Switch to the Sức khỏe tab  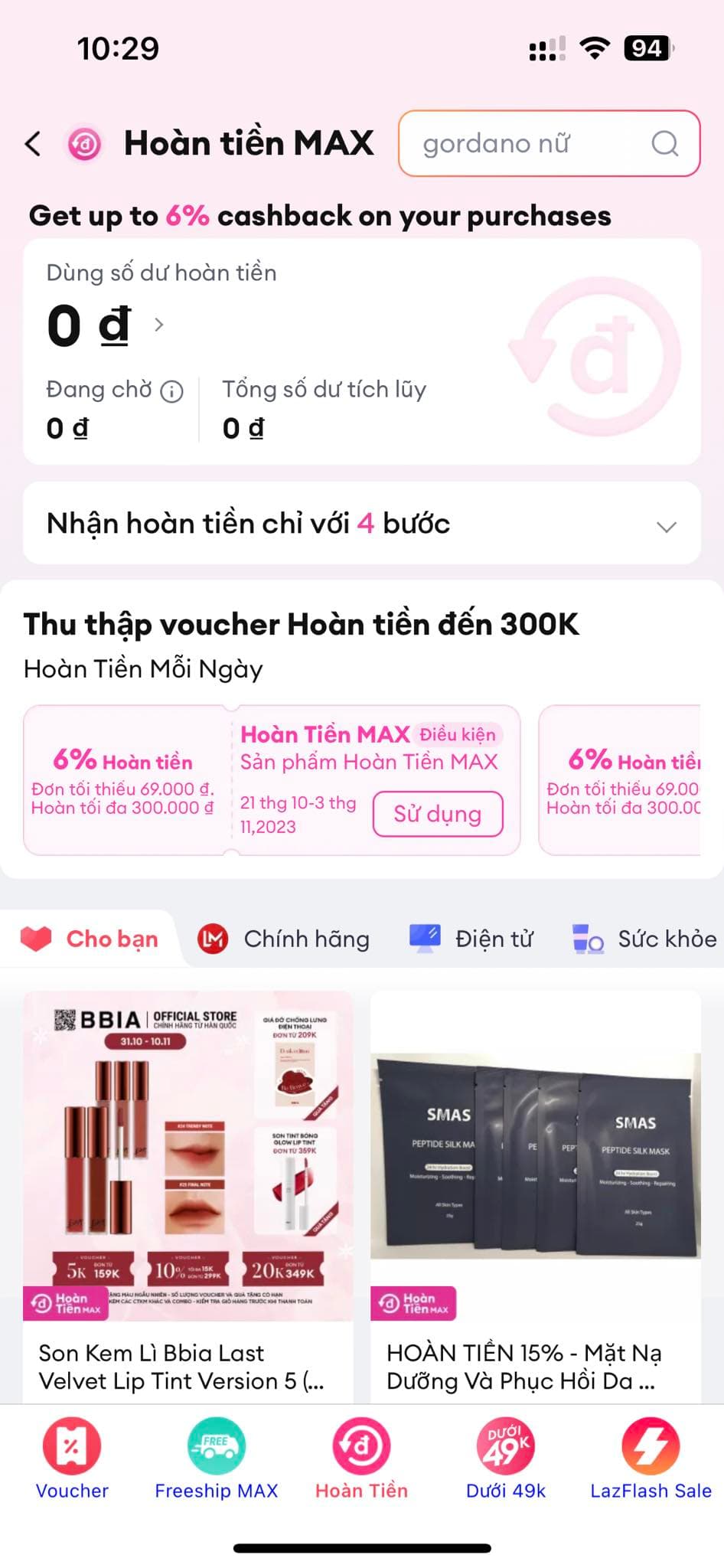[645, 939]
